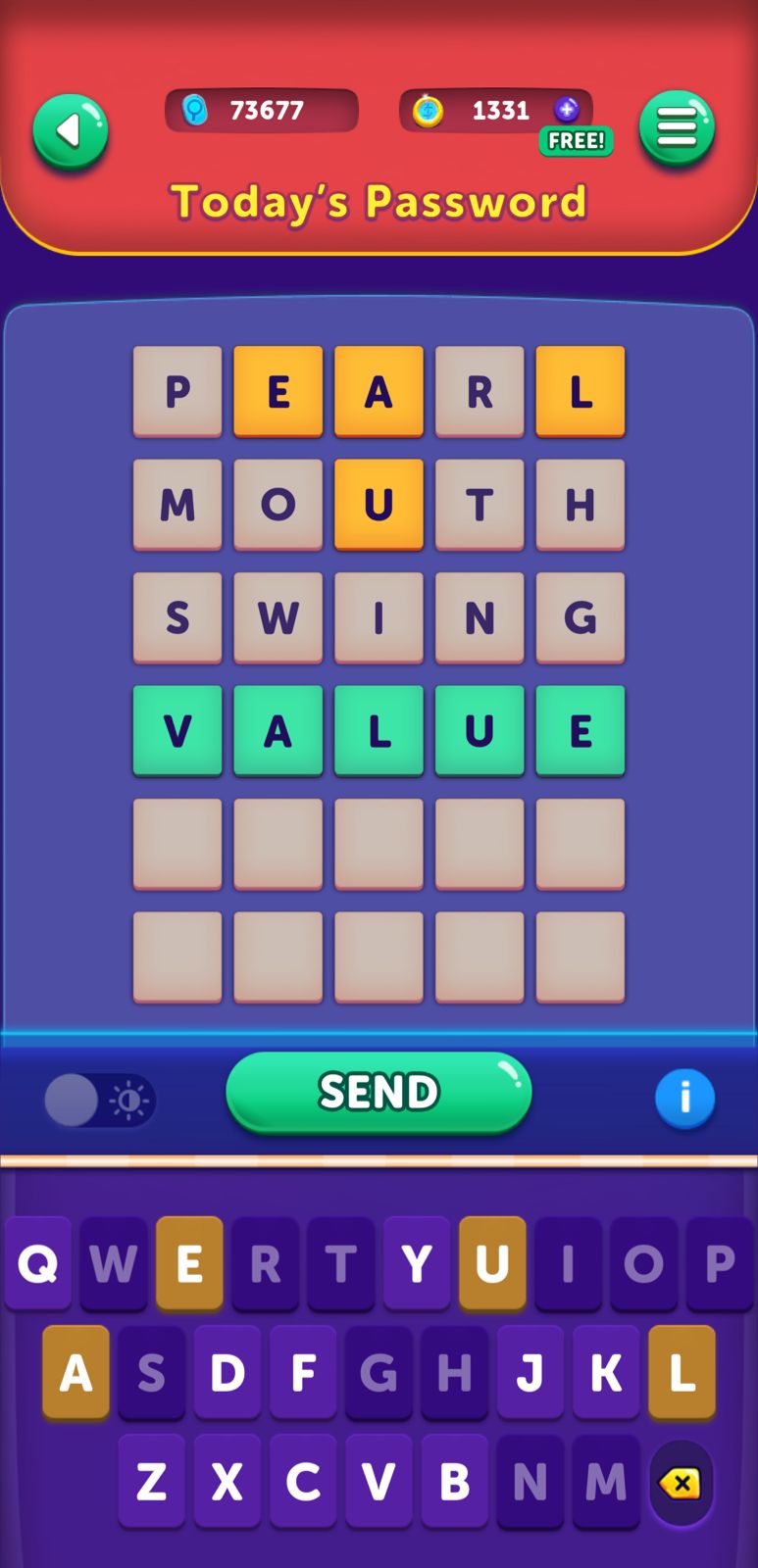758x1568 pixels.
Task: Type the letter Q key
Action: tap(38, 1263)
